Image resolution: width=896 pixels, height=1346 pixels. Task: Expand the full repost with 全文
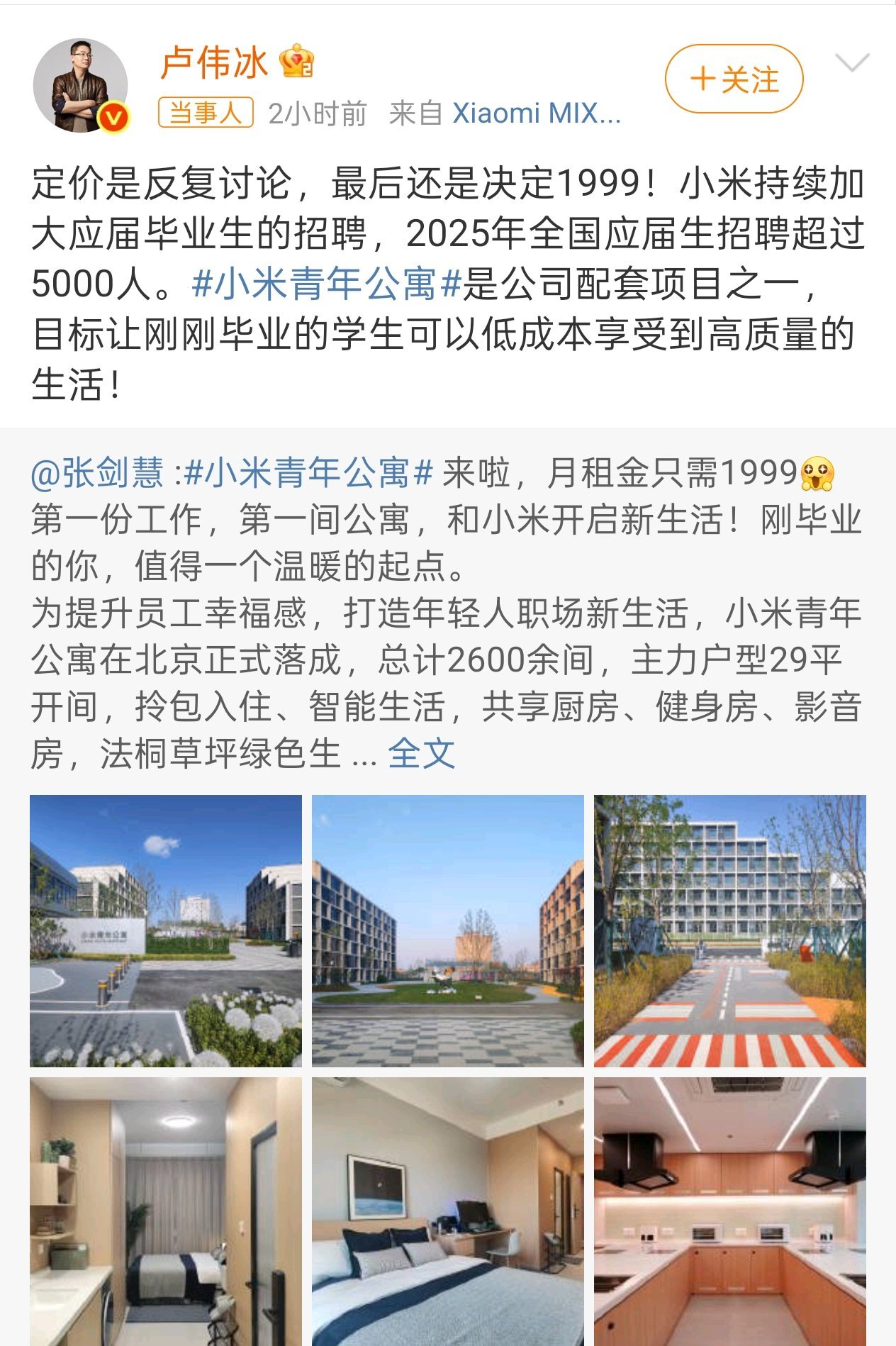click(421, 753)
